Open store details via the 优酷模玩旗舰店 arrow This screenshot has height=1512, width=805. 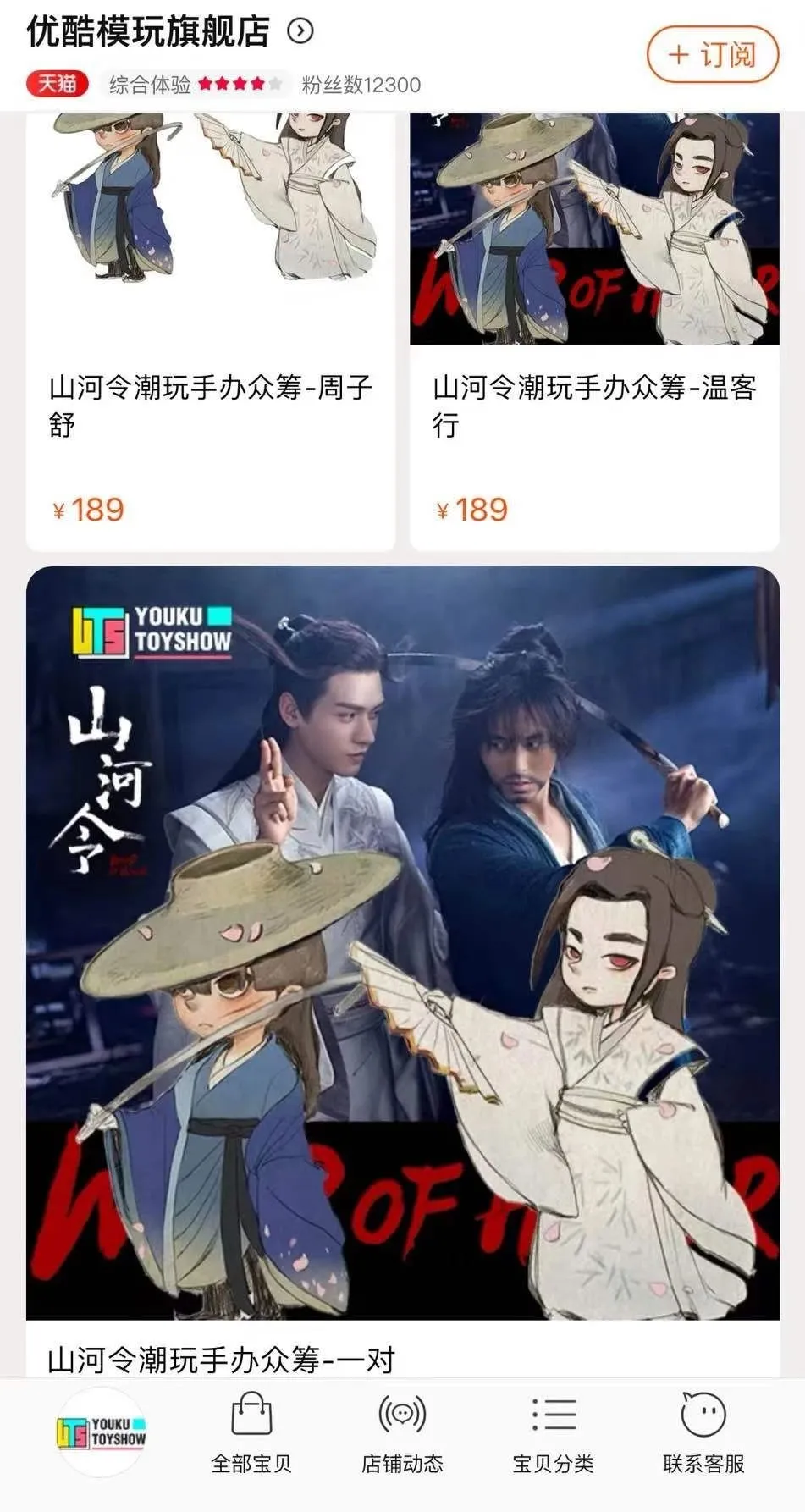300,31
